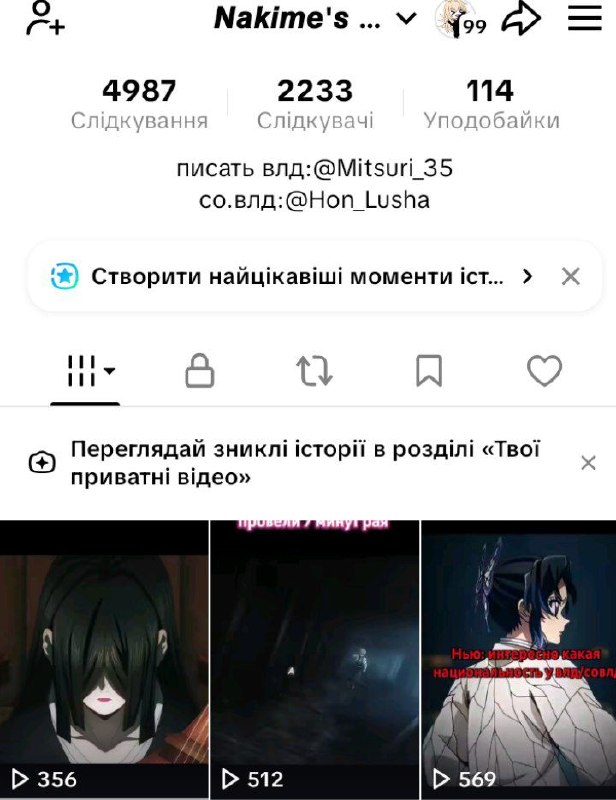Open Створити найцікавіші моменти banner

(x=291, y=277)
